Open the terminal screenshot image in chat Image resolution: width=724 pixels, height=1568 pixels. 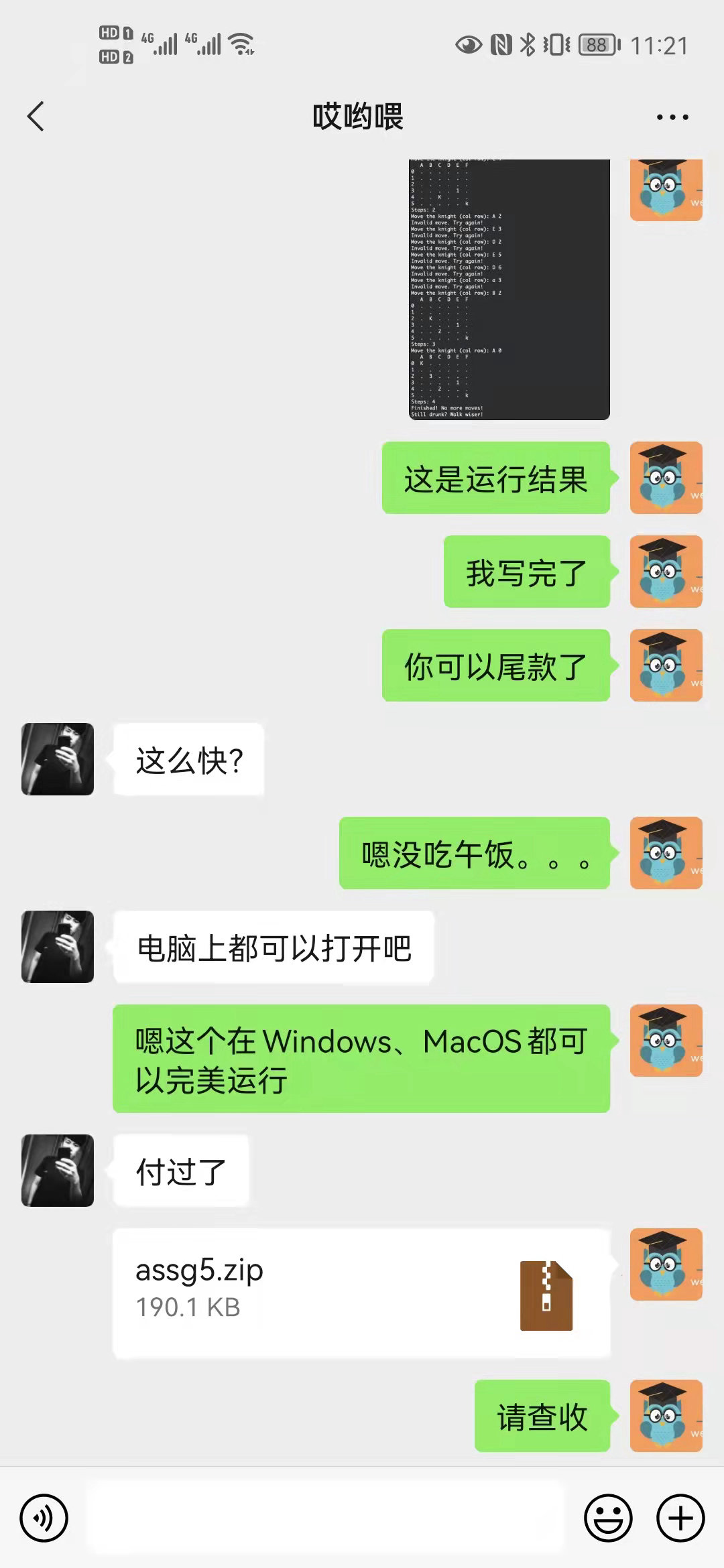point(509,289)
